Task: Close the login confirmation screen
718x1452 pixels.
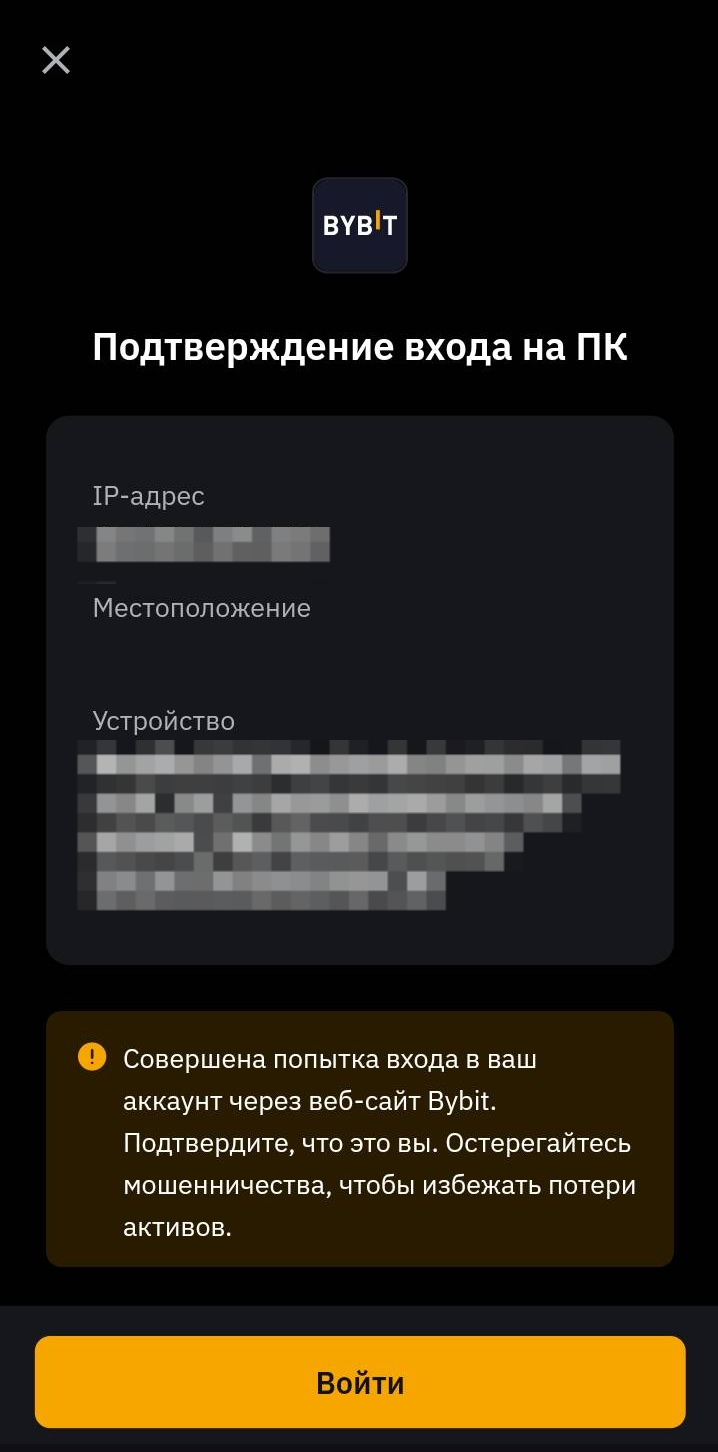Action: (x=56, y=60)
